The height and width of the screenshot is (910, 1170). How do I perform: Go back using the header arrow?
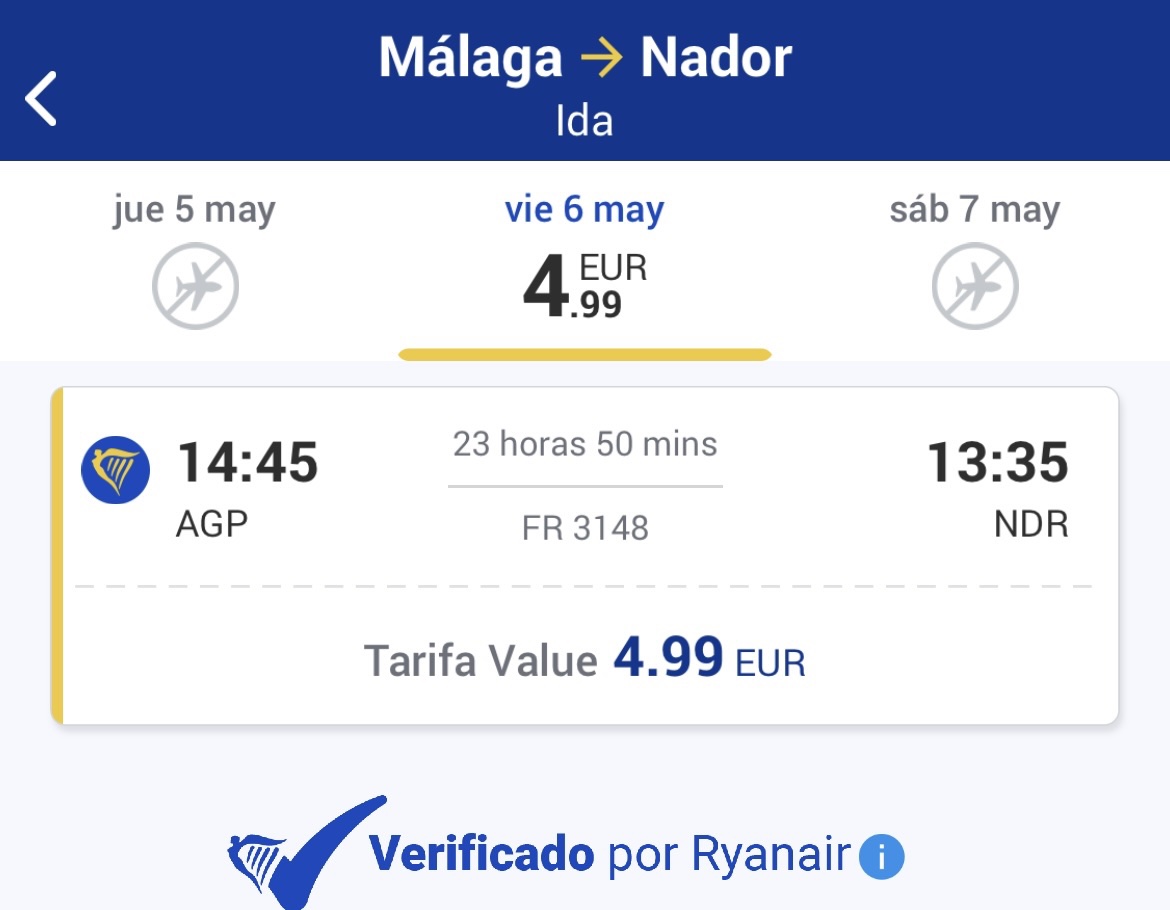tap(42, 98)
